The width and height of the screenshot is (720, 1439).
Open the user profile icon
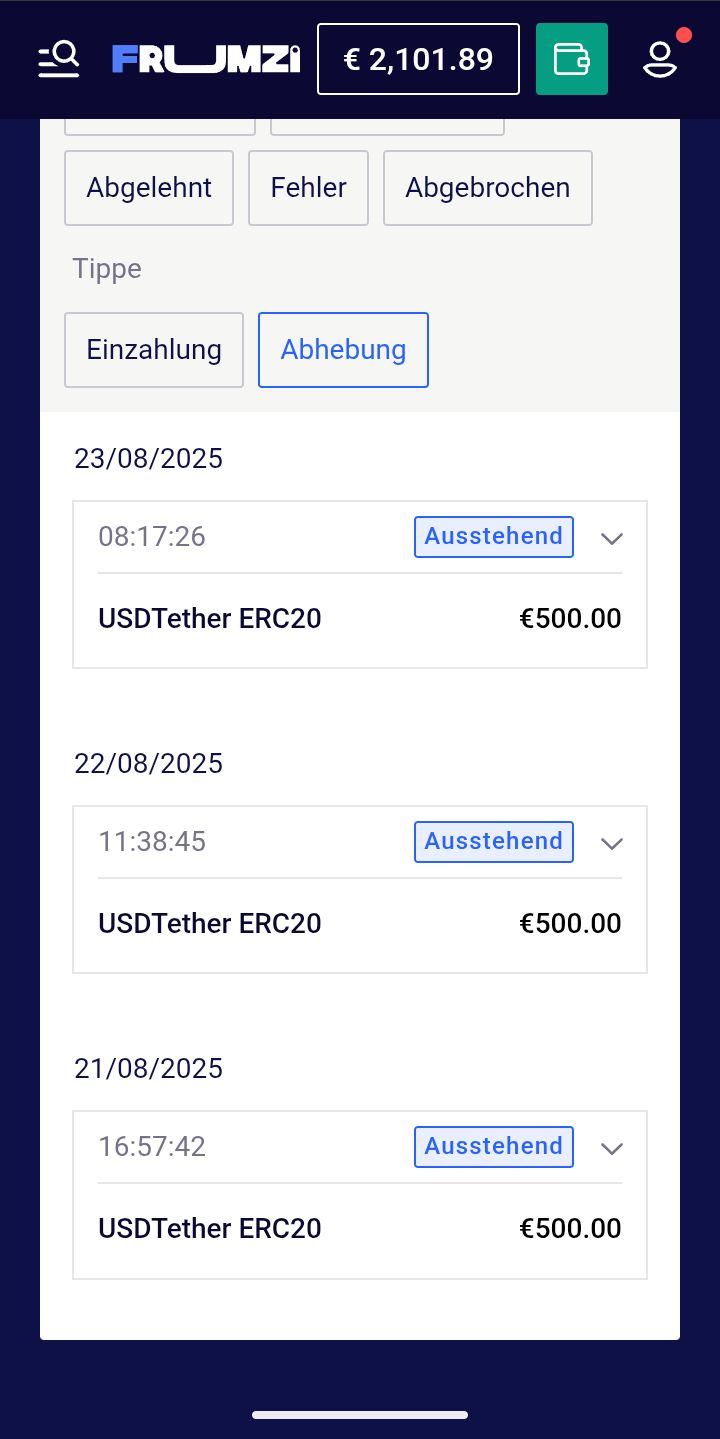660,59
